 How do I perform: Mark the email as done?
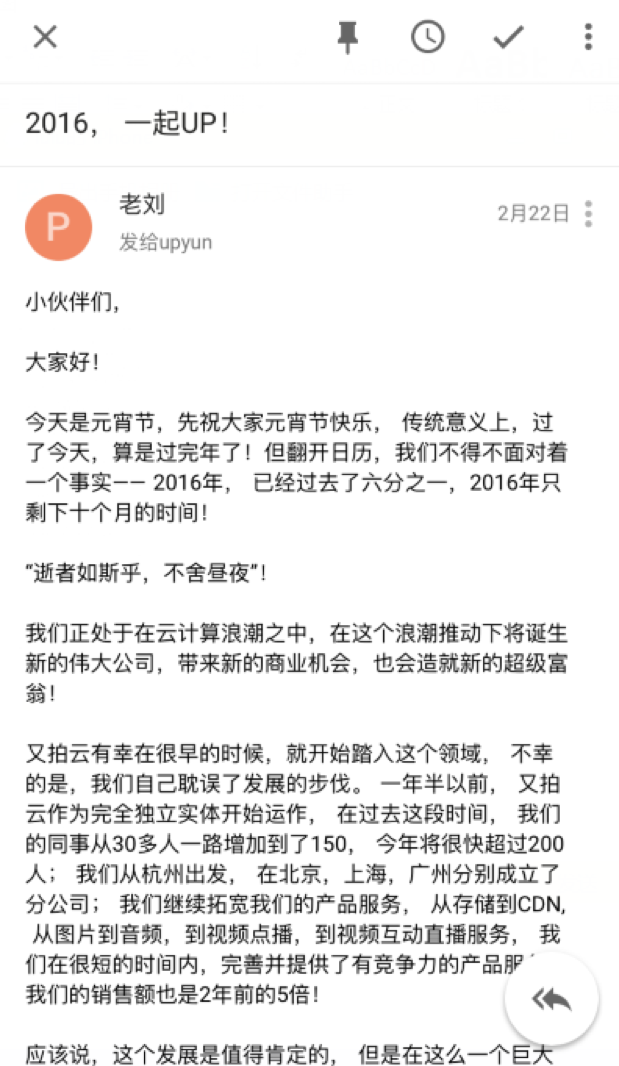[x=508, y=37]
